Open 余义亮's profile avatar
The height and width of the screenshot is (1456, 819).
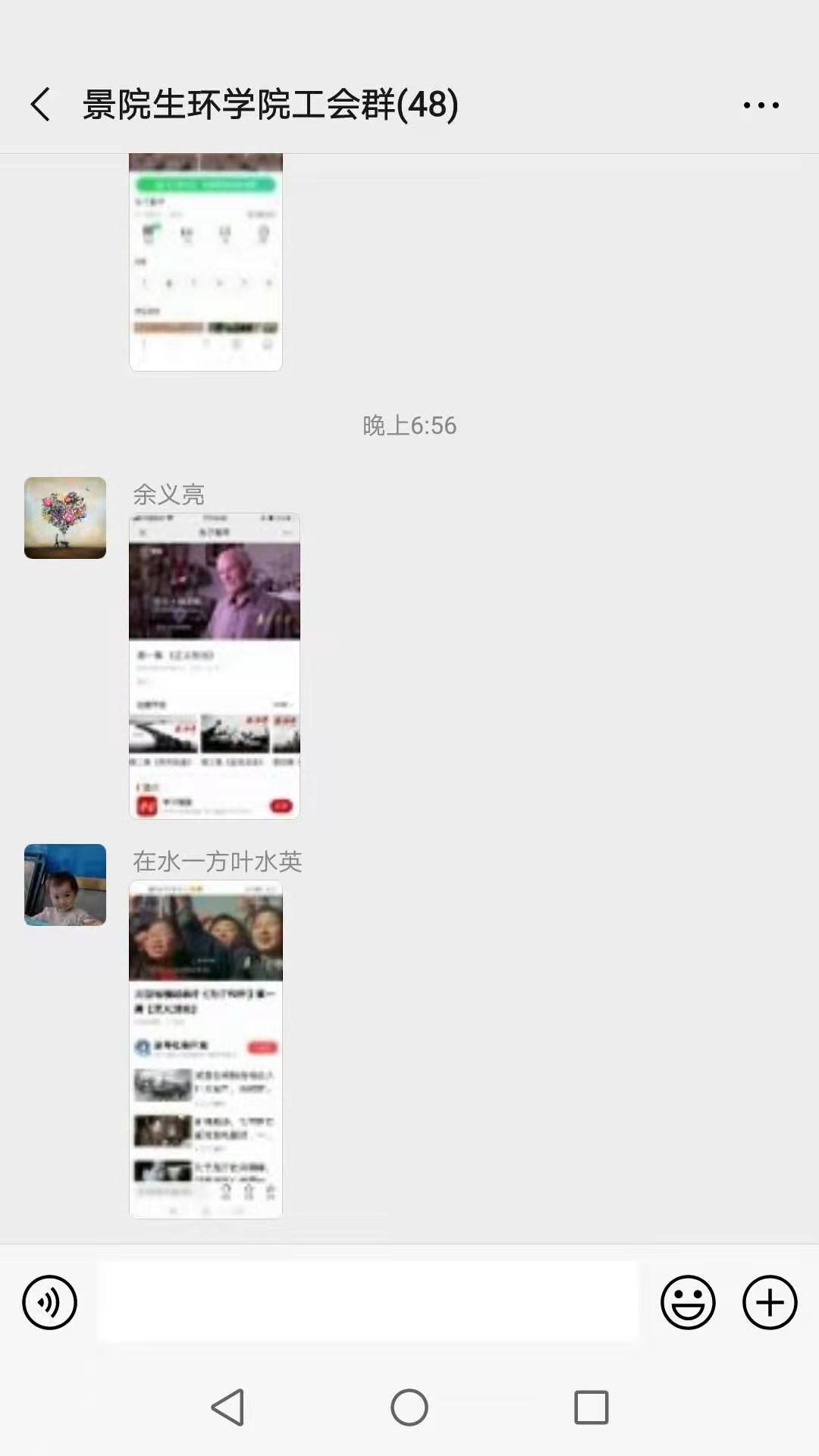point(65,518)
